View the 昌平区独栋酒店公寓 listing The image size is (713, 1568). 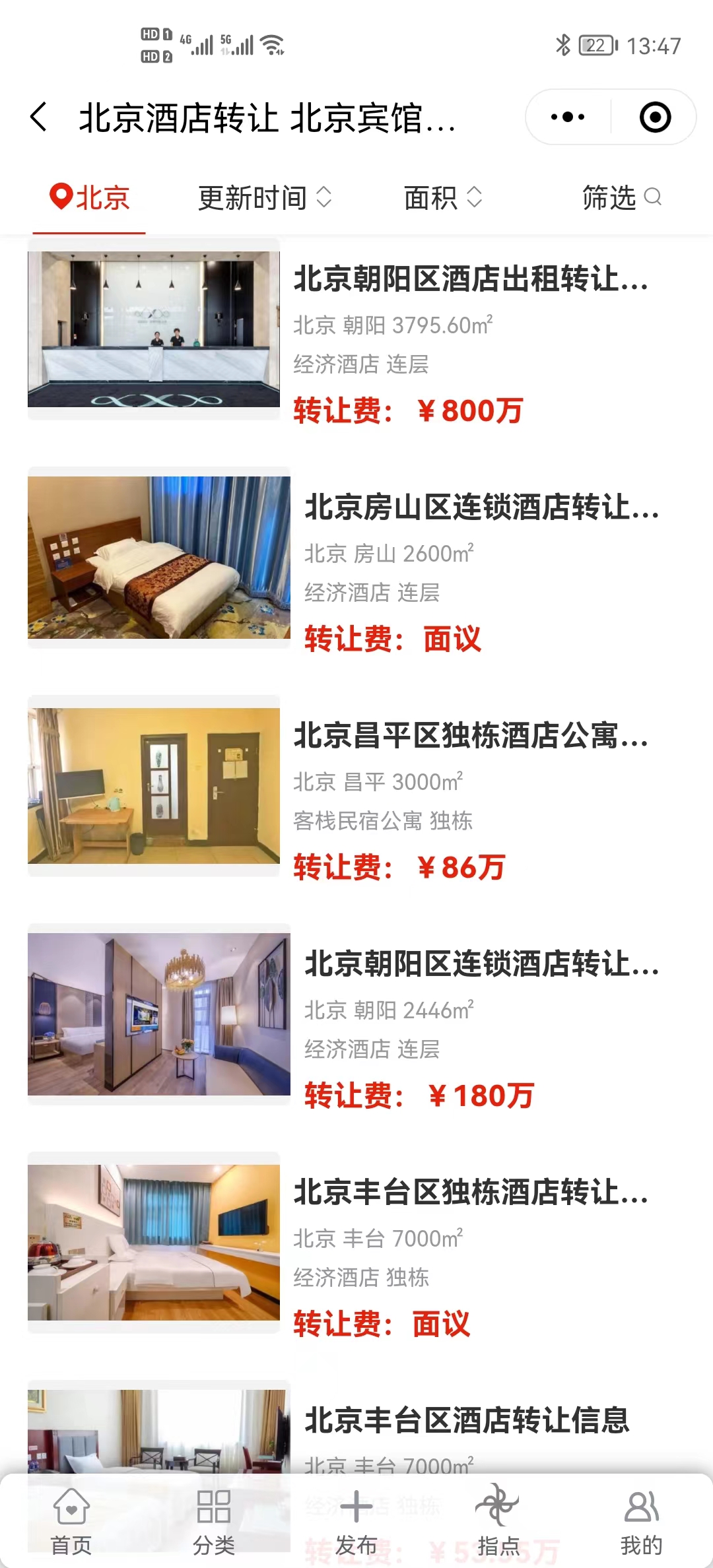point(470,736)
